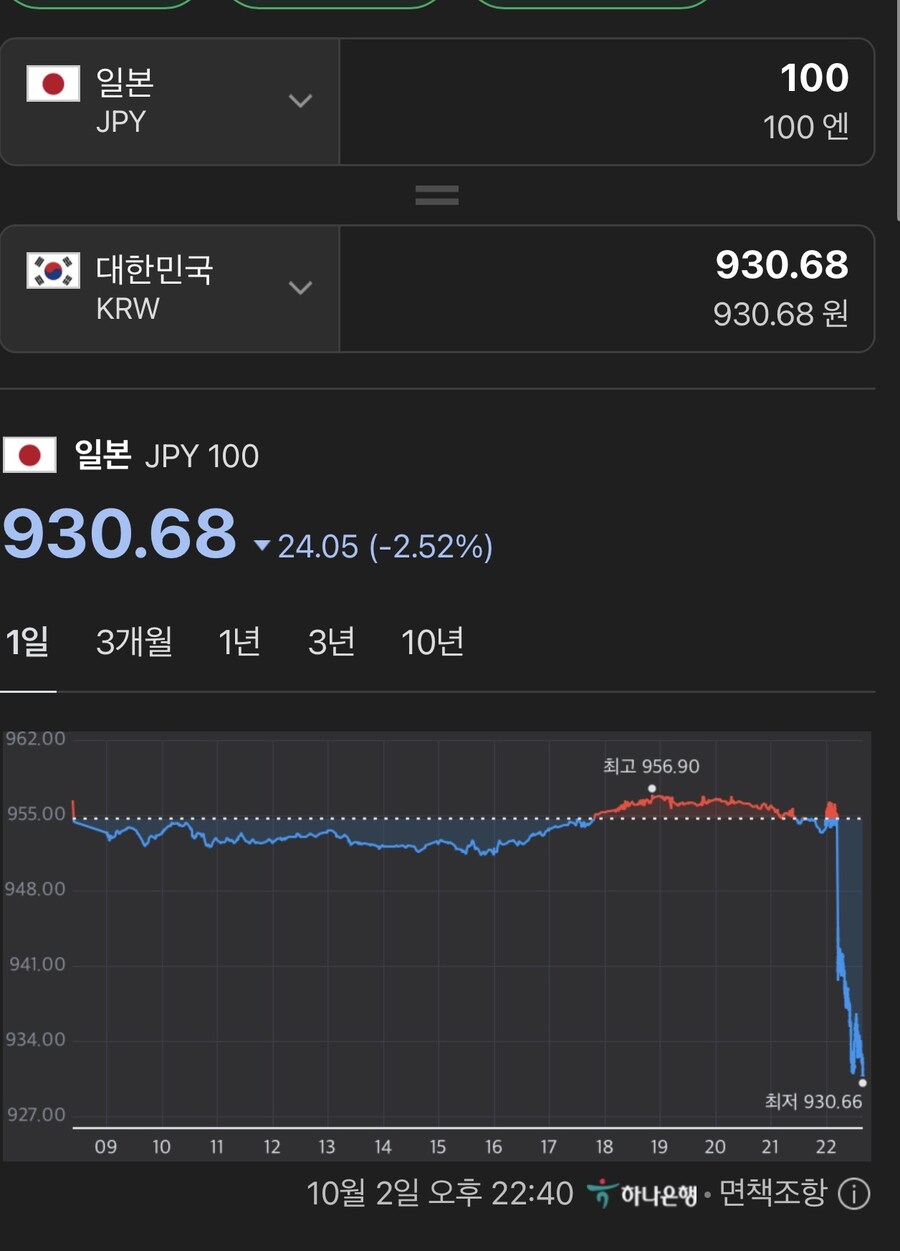This screenshot has width=900, height=1251.
Task: Tap the info icon beside 면책조항
Action: point(853,1194)
